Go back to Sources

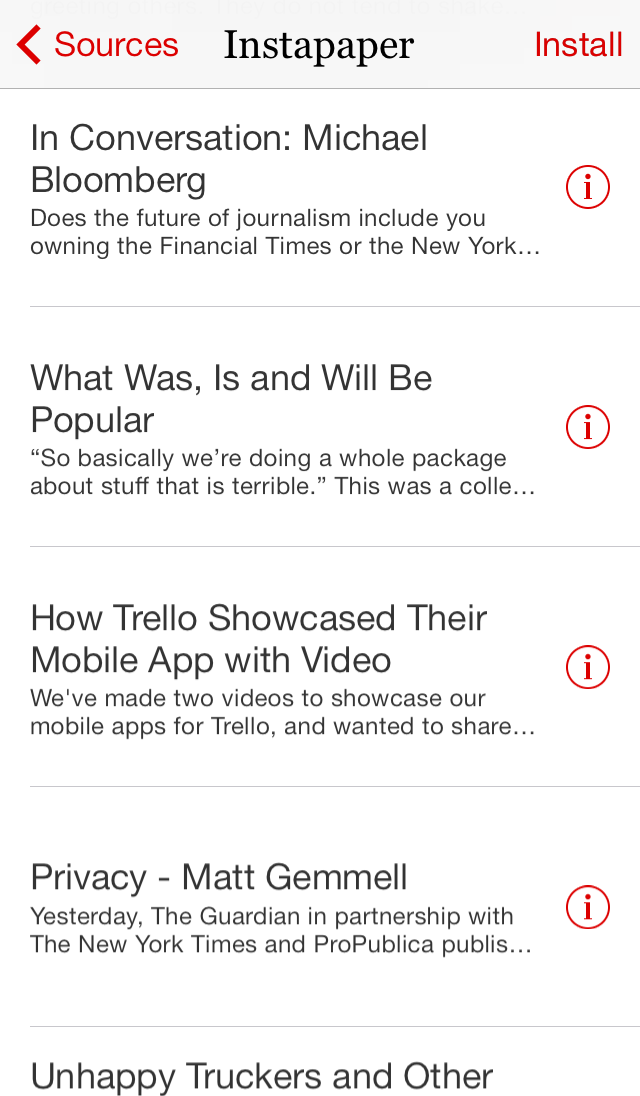(98, 45)
